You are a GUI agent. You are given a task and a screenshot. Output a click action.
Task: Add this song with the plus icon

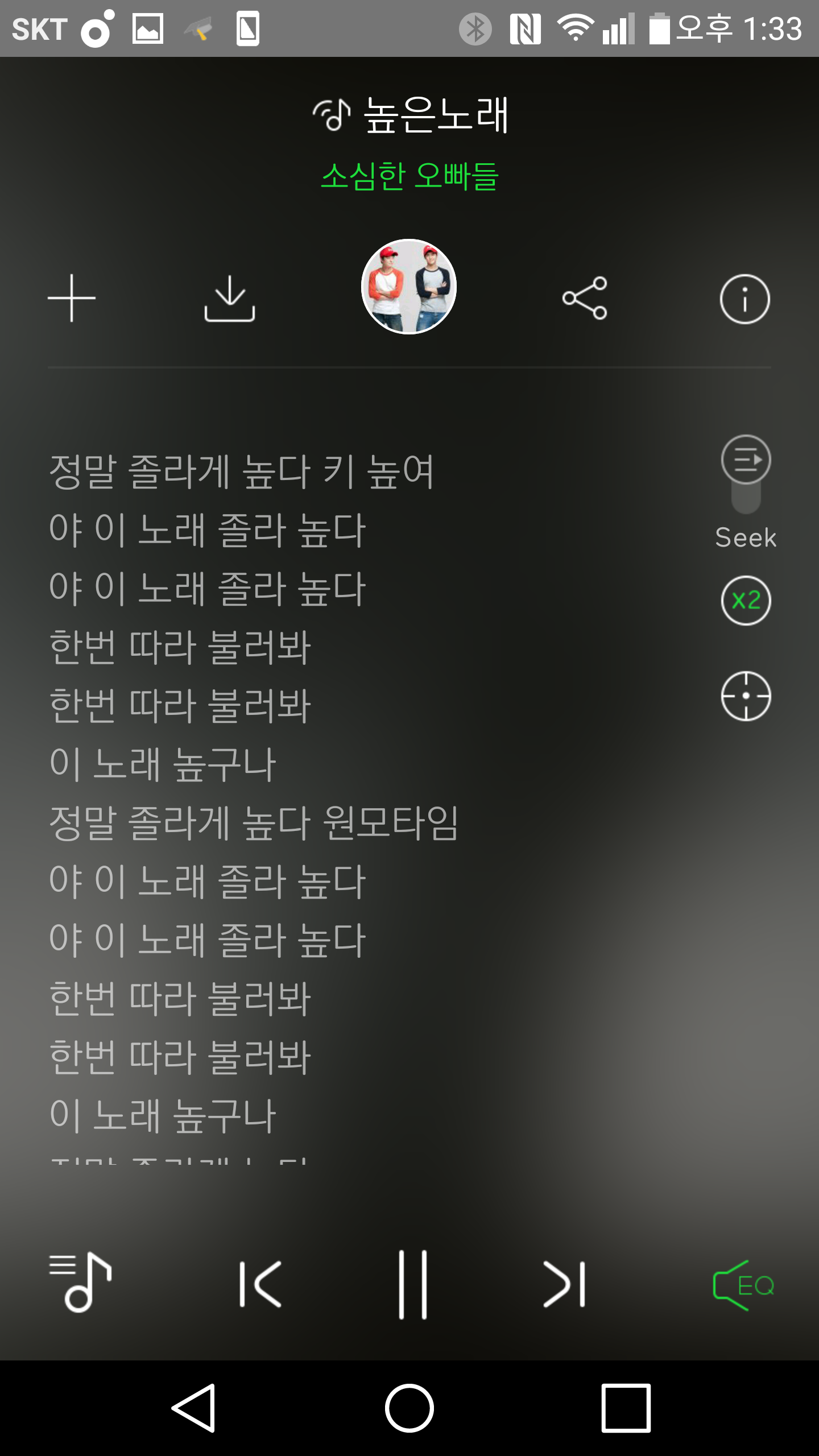click(x=72, y=298)
